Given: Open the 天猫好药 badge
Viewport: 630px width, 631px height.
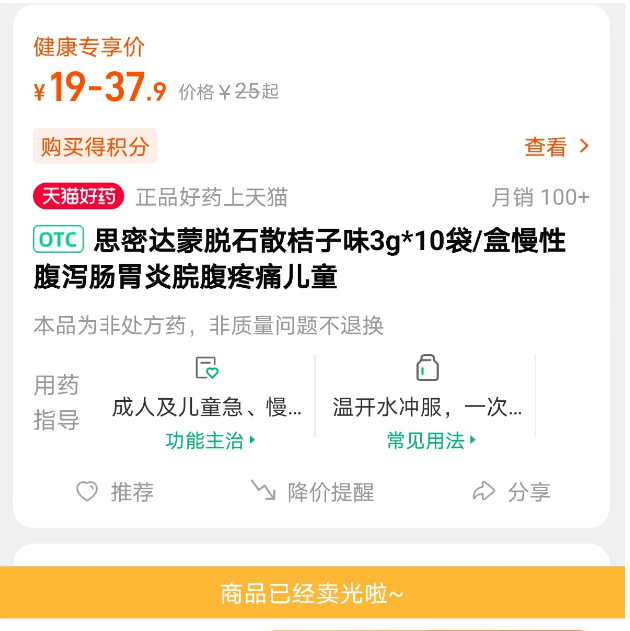Looking at the screenshot, I should pyautogui.click(x=79, y=197).
